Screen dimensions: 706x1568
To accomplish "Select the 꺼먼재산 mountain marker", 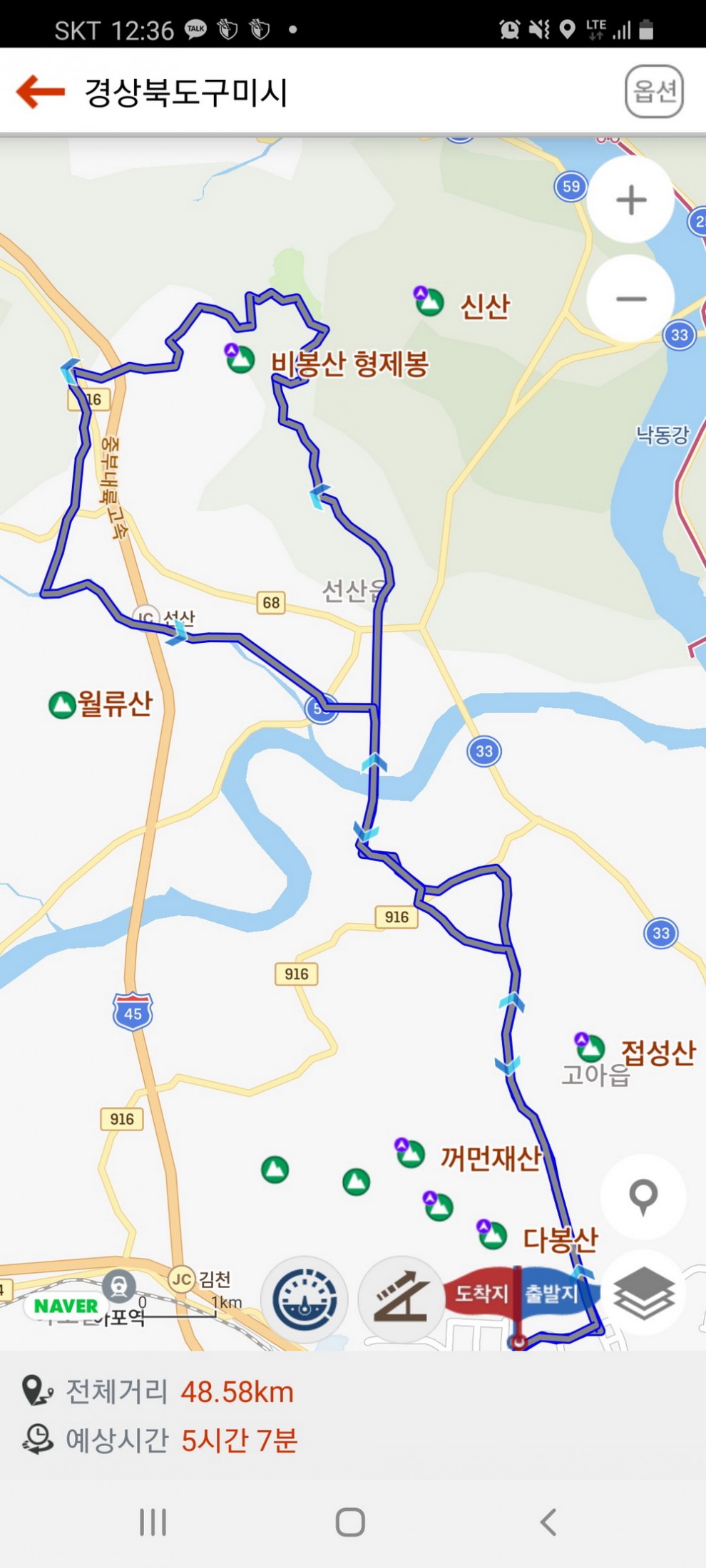I will coord(410,1153).
